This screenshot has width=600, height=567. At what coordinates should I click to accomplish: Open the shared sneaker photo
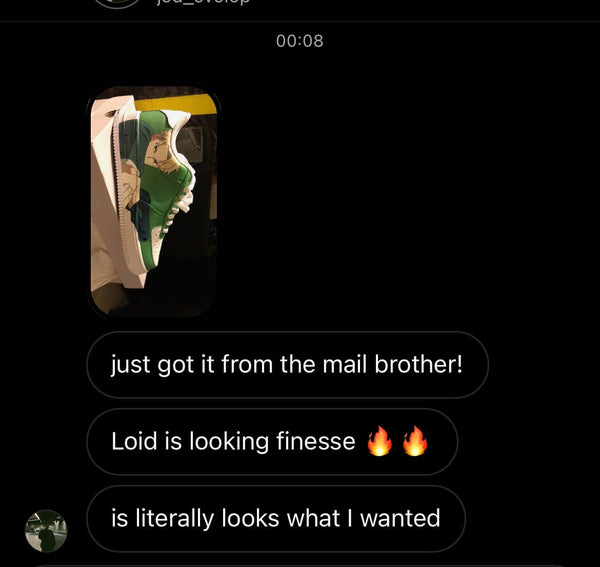pyautogui.click(x=153, y=202)
